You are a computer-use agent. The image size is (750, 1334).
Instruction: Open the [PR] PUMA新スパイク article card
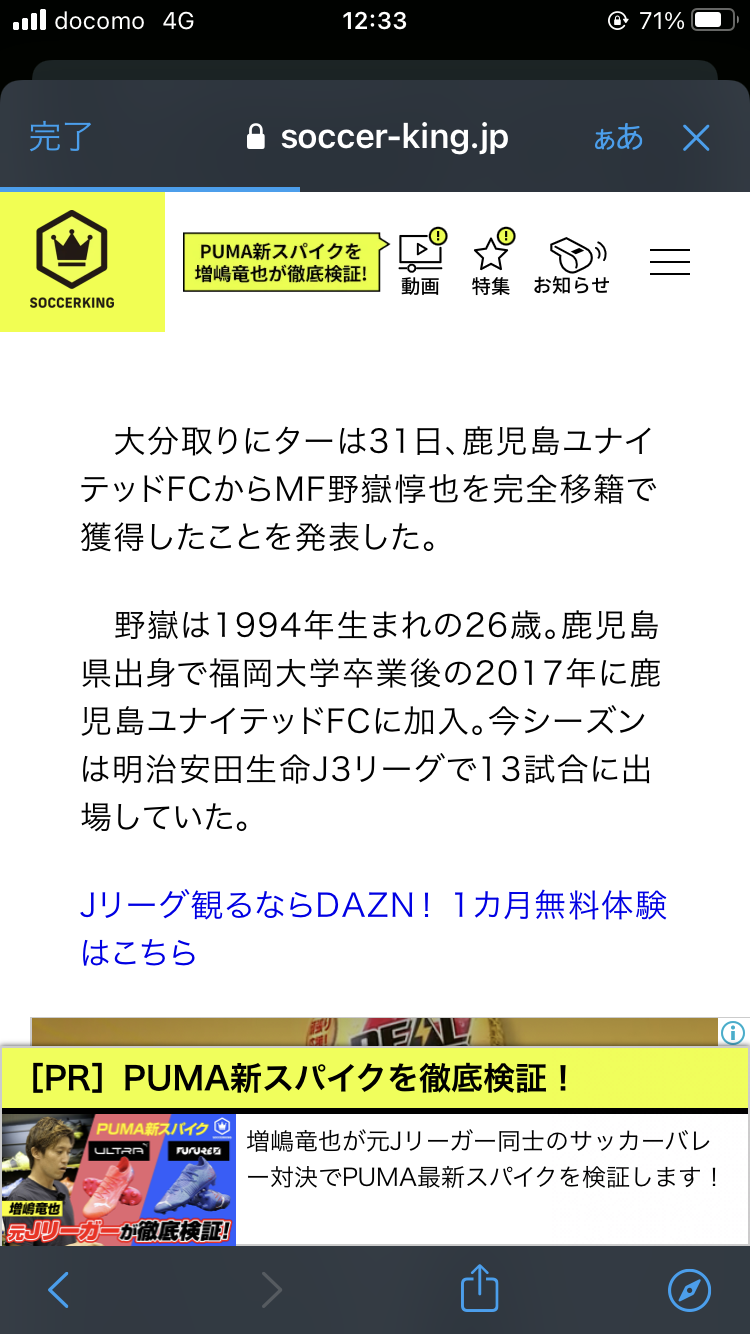(374, 1150)
